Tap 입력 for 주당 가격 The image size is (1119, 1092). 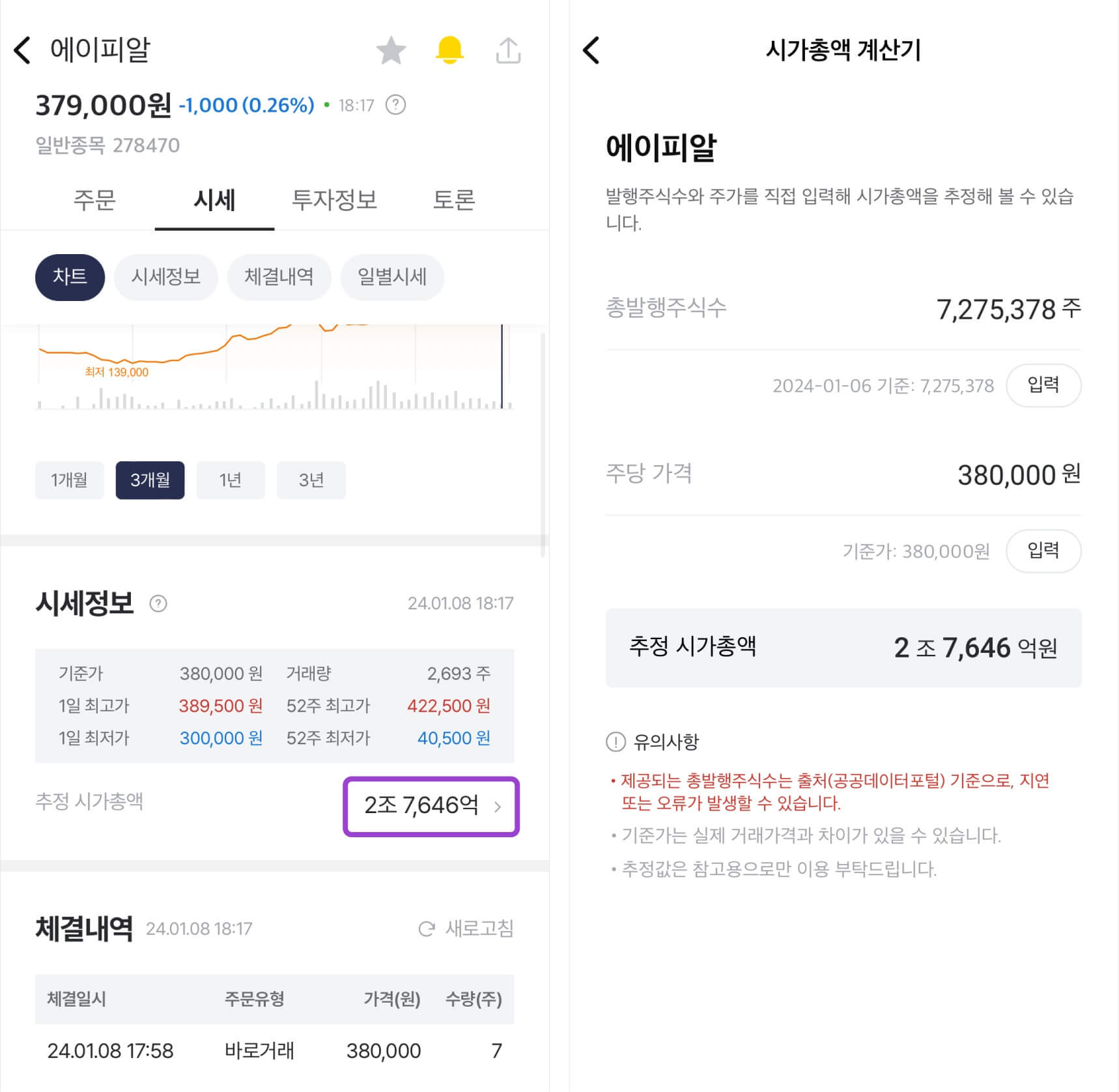pyautogui.click(x=1043, y=551)
